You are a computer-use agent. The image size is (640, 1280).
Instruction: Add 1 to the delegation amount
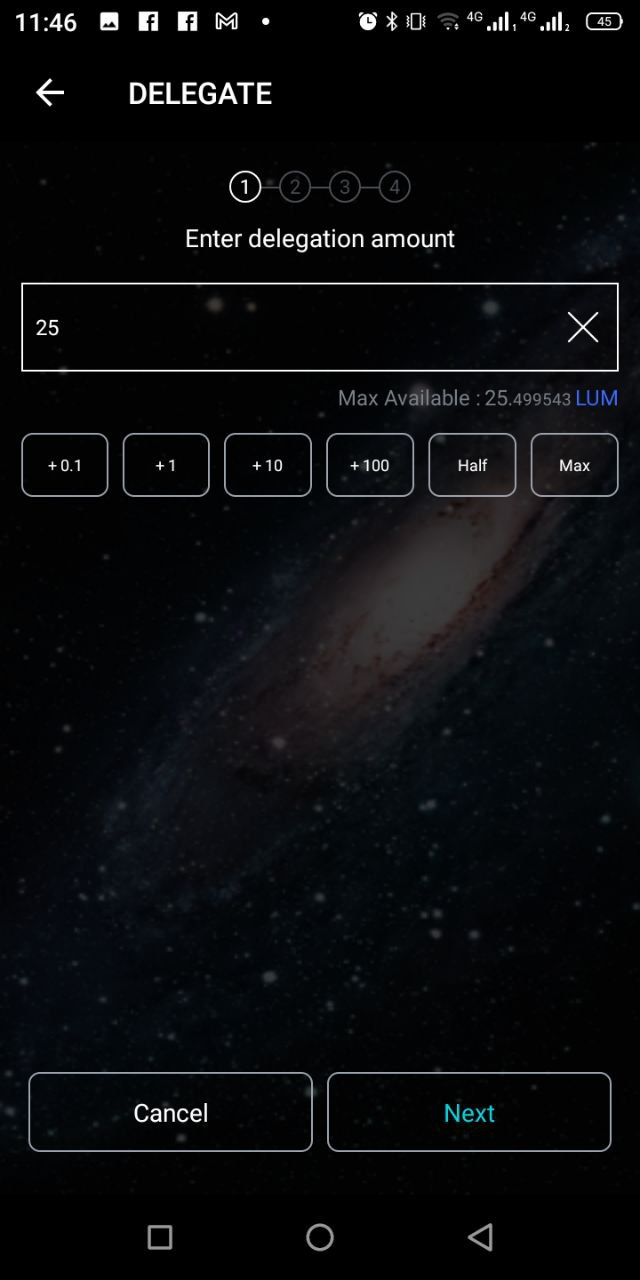[166, 465]
